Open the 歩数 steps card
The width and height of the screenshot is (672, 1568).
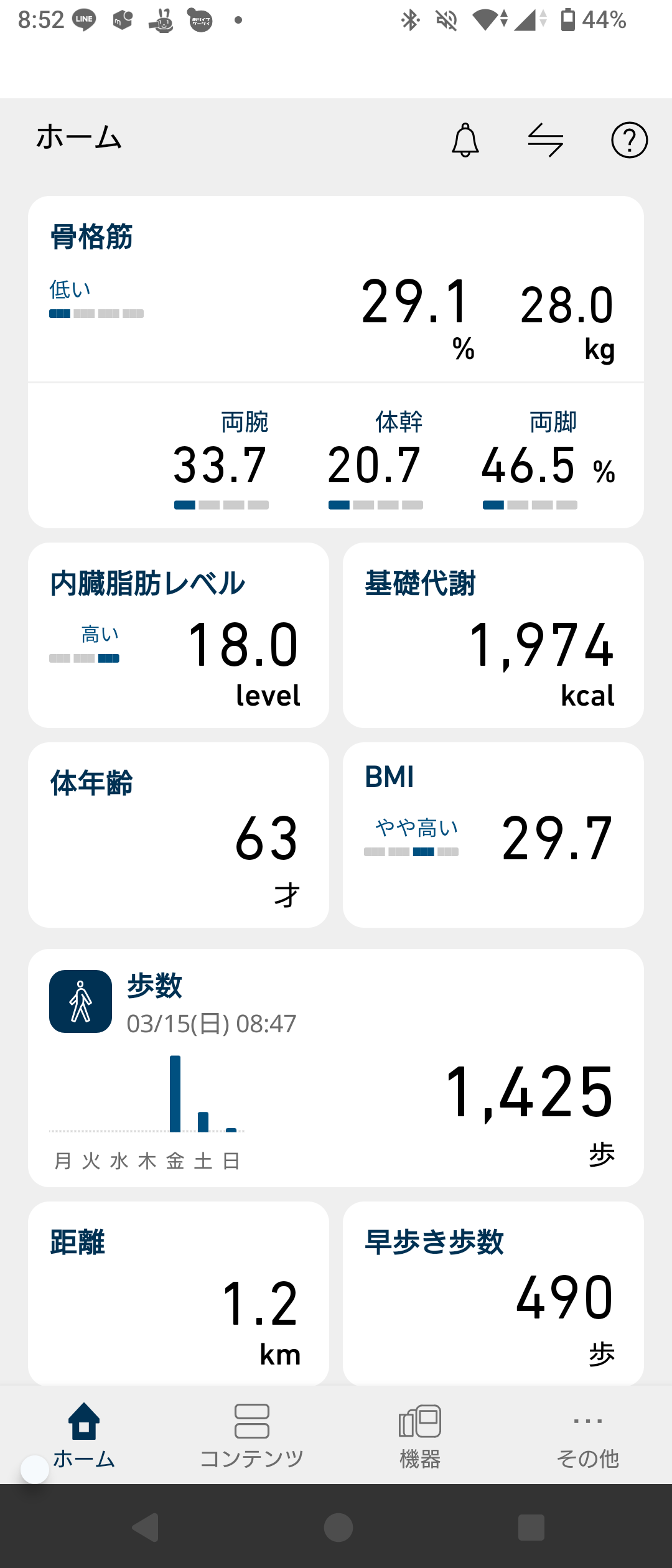coord(336,1067)
